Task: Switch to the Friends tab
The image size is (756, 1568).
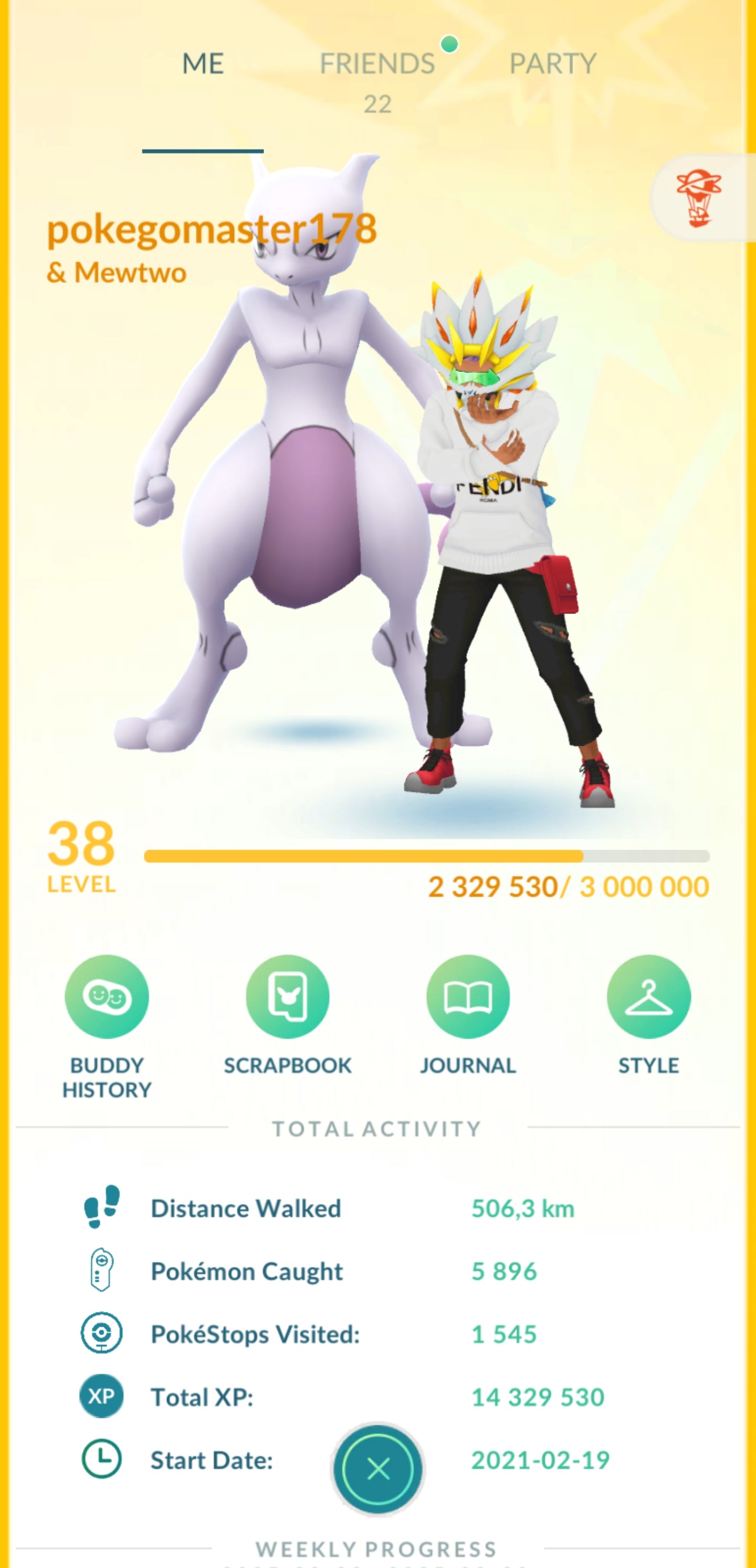Action: [x=377, y=64]
